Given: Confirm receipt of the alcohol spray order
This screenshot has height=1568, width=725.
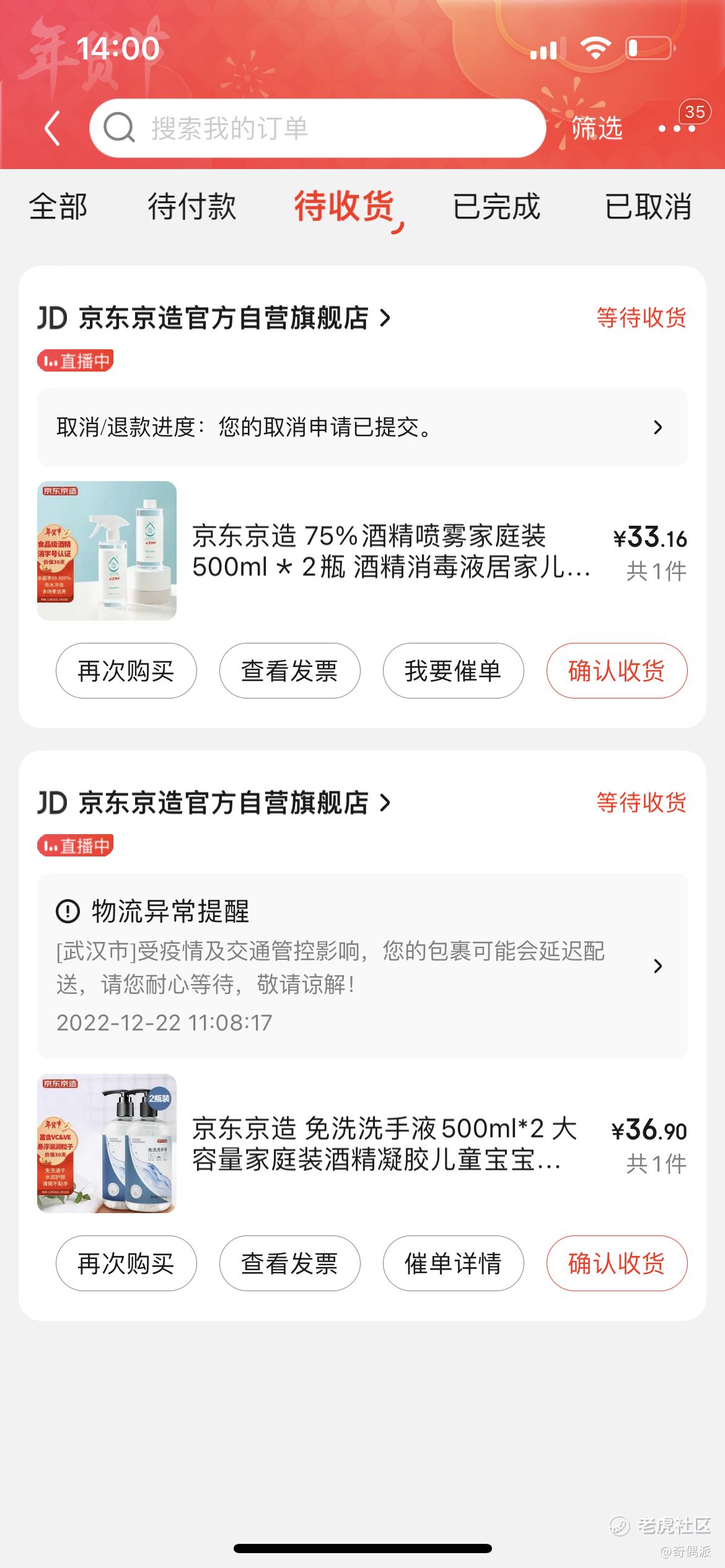Looking at the screenshot, I should pos(617,671).
